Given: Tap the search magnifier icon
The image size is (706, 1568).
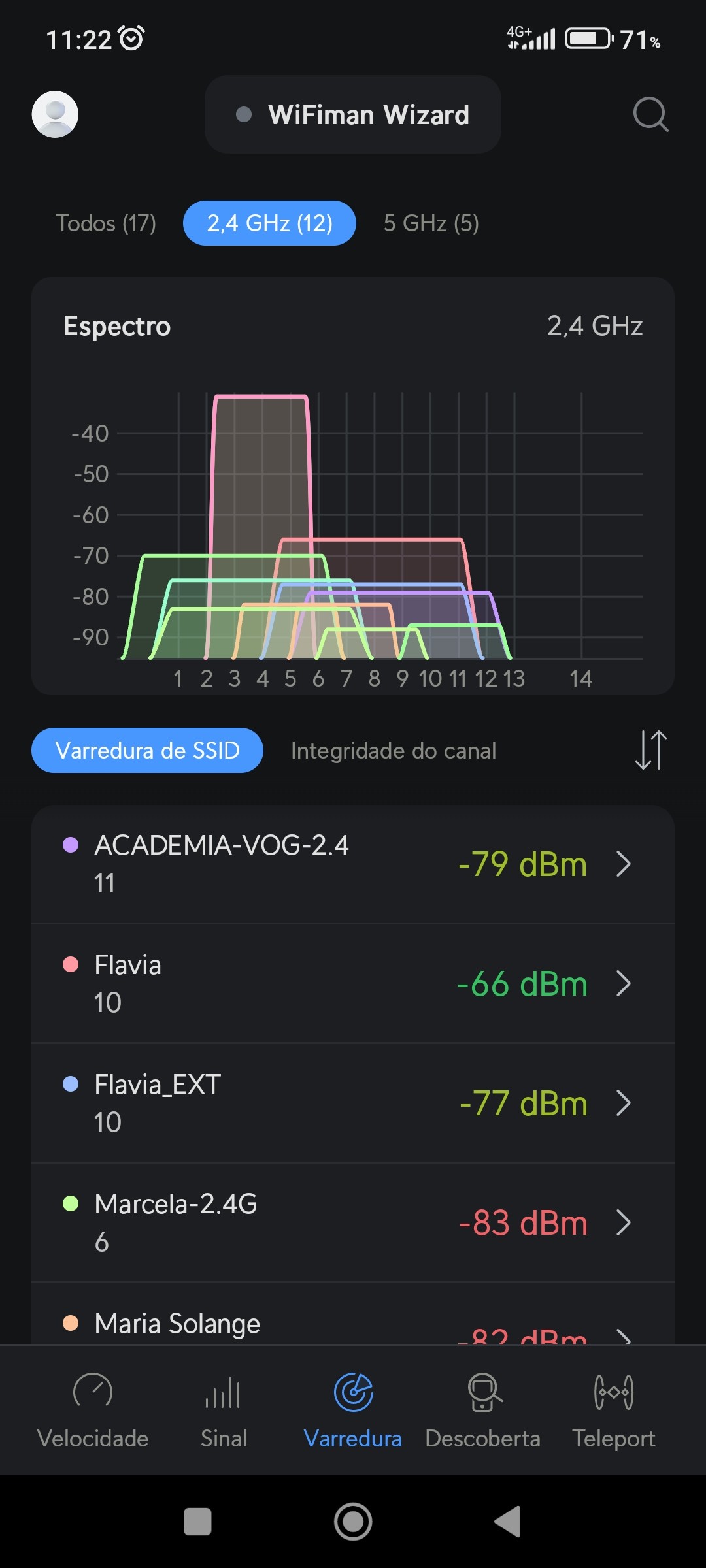Looking at the screenshot, I should tap(650, 115).
